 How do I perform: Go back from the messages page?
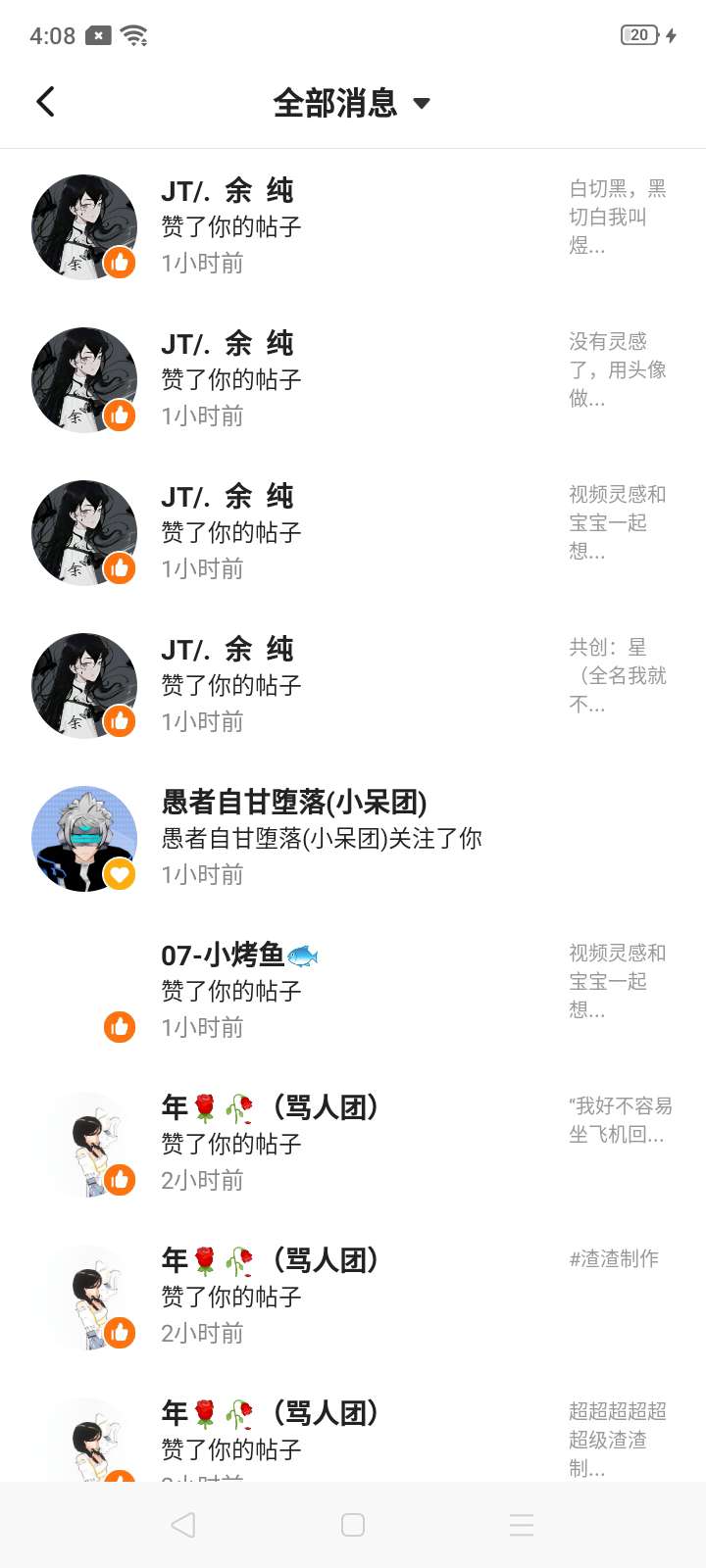[45, 102]
